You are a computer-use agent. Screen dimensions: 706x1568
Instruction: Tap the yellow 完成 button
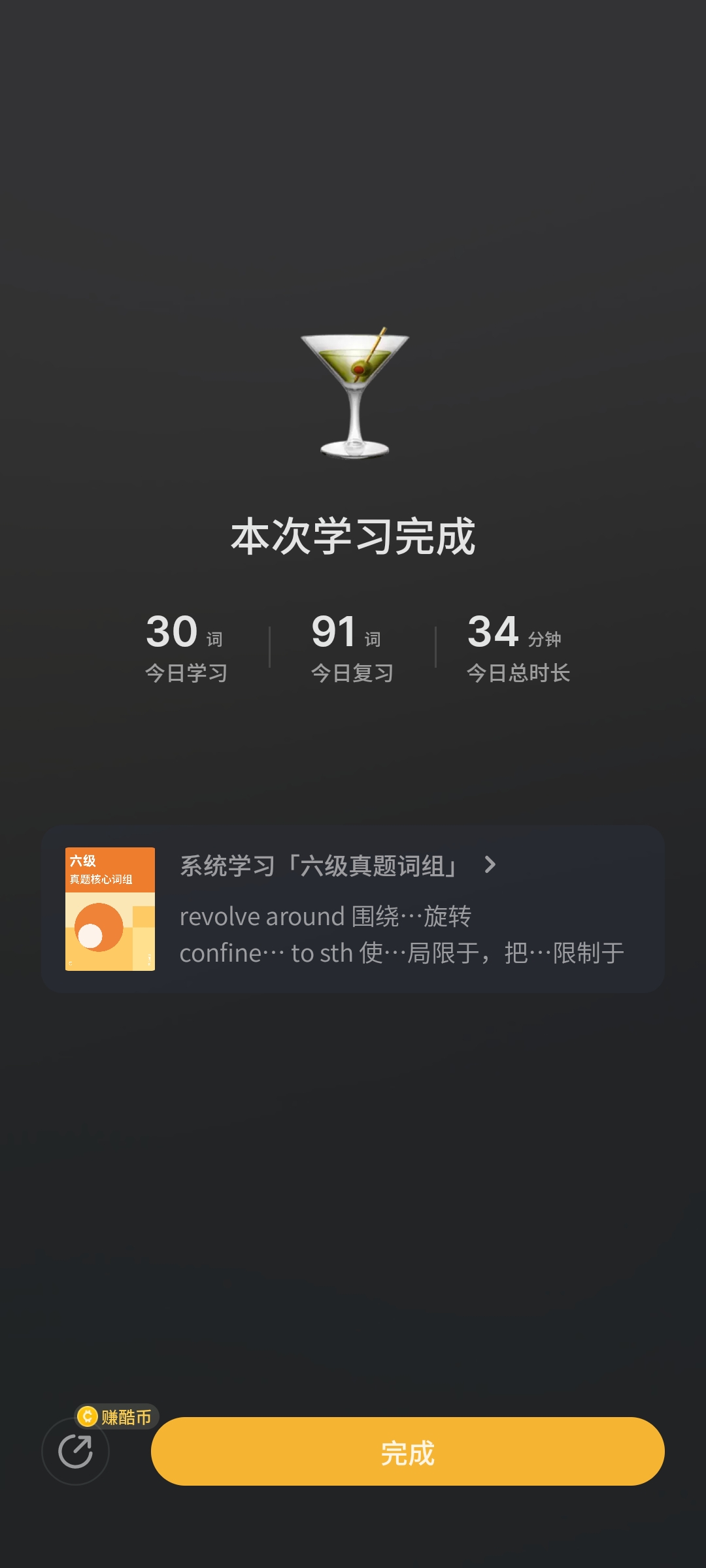tap(407, 1451)
